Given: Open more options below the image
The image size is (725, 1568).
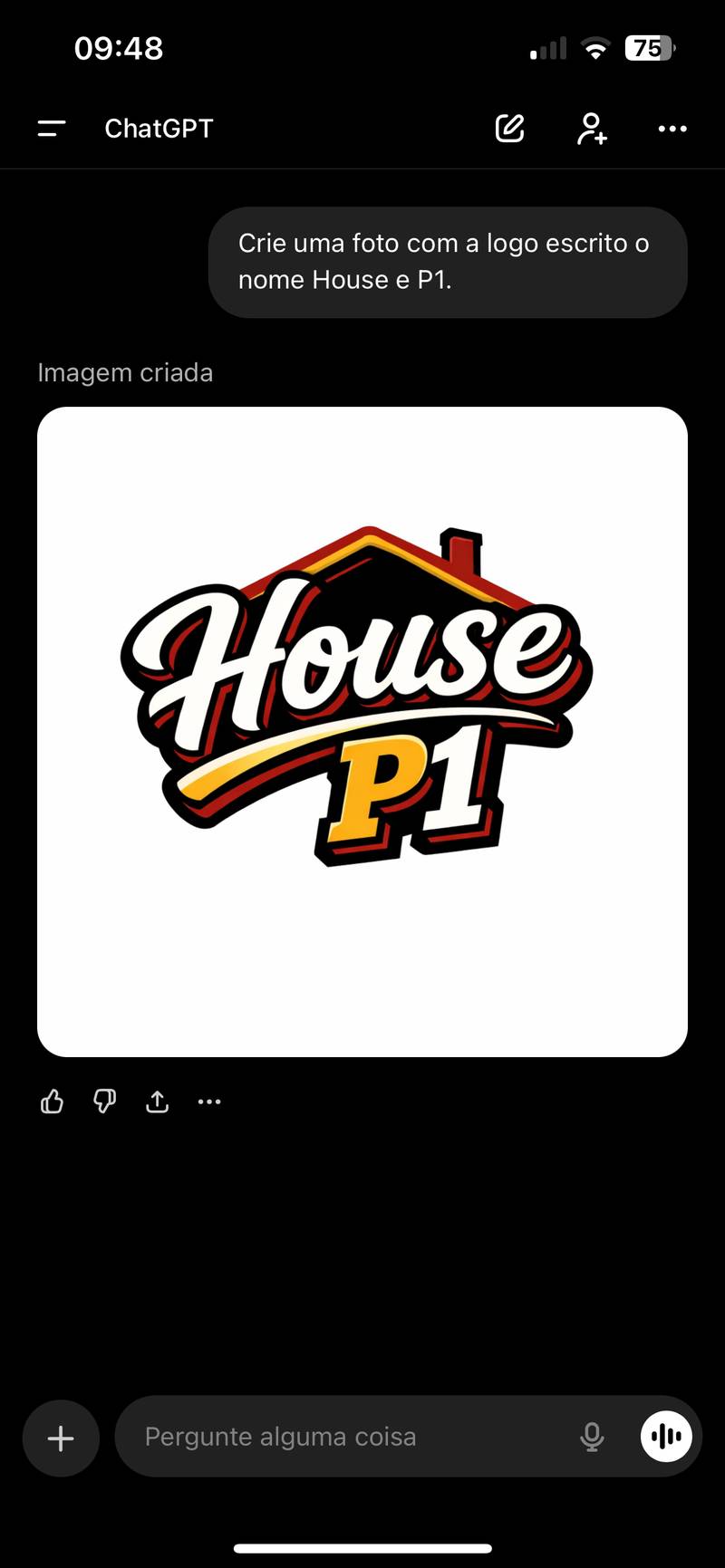Looking at the screenshot, I should pos(209,1101).
